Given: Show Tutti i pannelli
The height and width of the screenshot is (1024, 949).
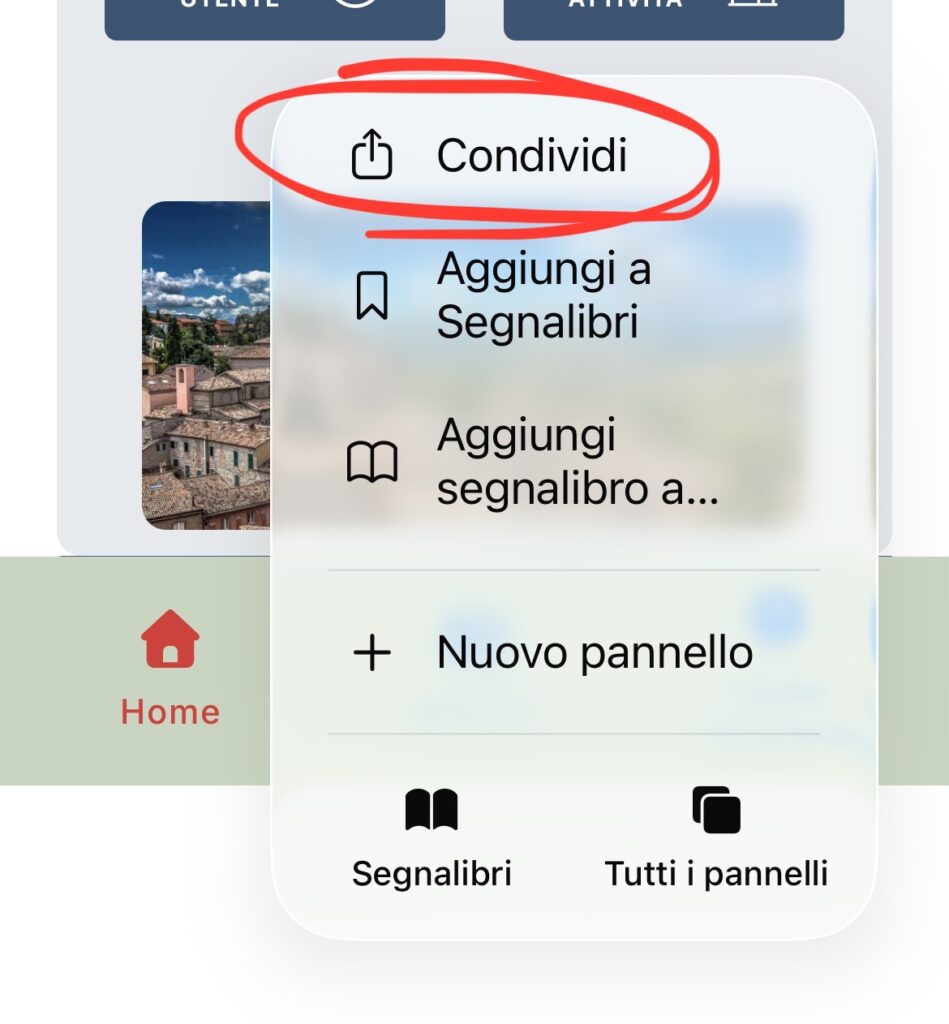Looking at the screenshot, I should (716, 838).
